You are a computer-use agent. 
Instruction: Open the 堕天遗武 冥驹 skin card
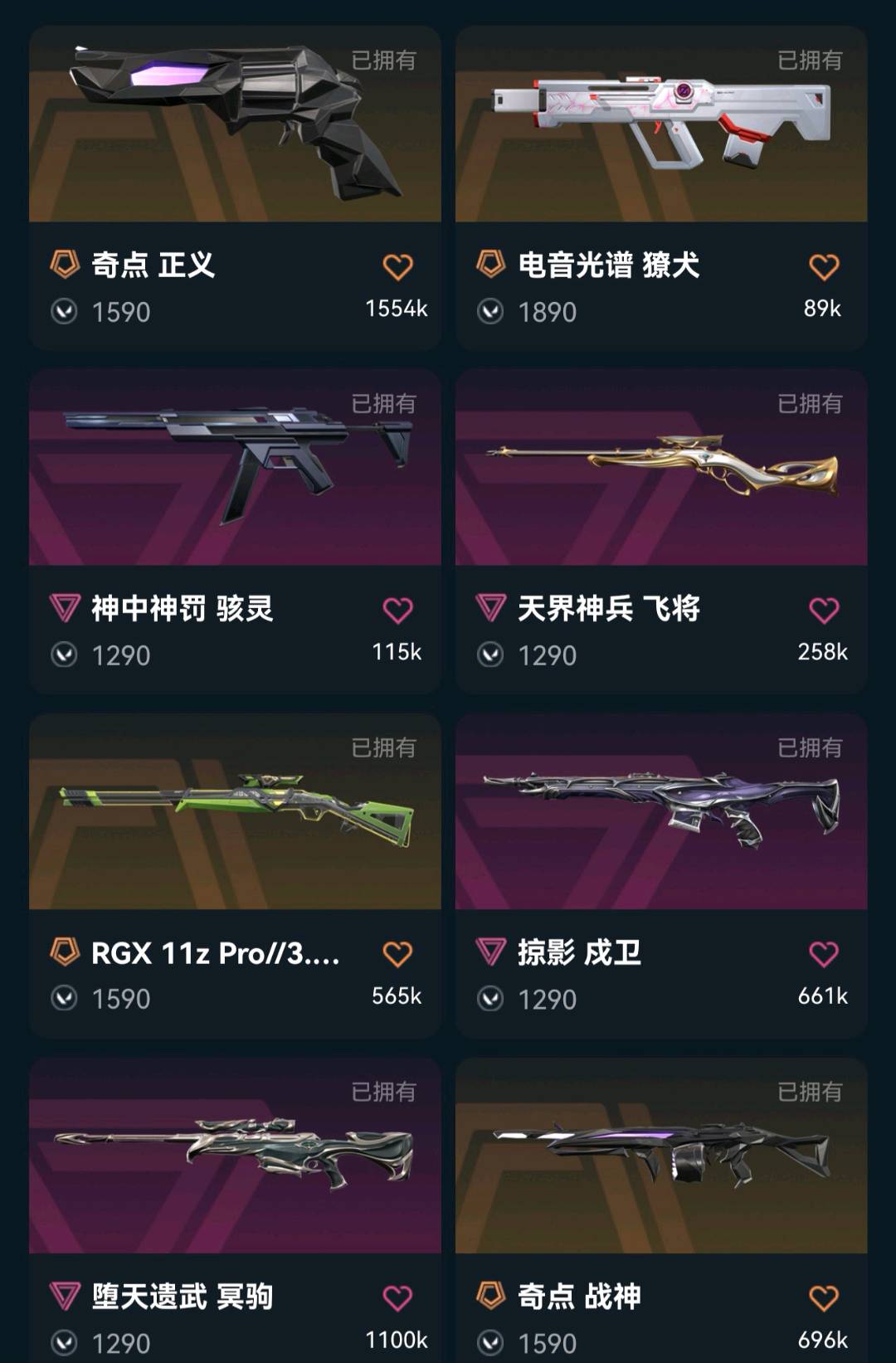pyautogui.click(x=235, y=1156)
